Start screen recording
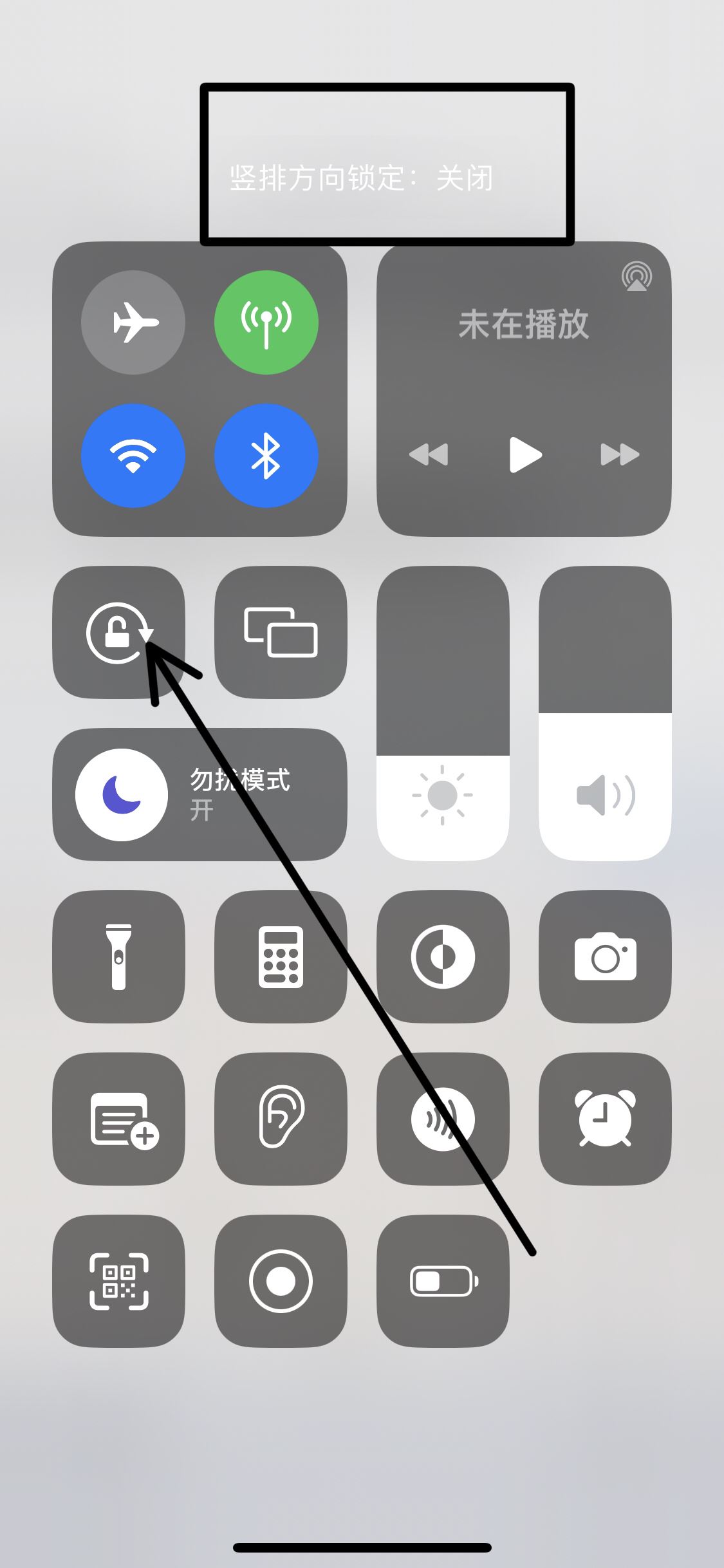724x1568 pixels. (281, 1281)
